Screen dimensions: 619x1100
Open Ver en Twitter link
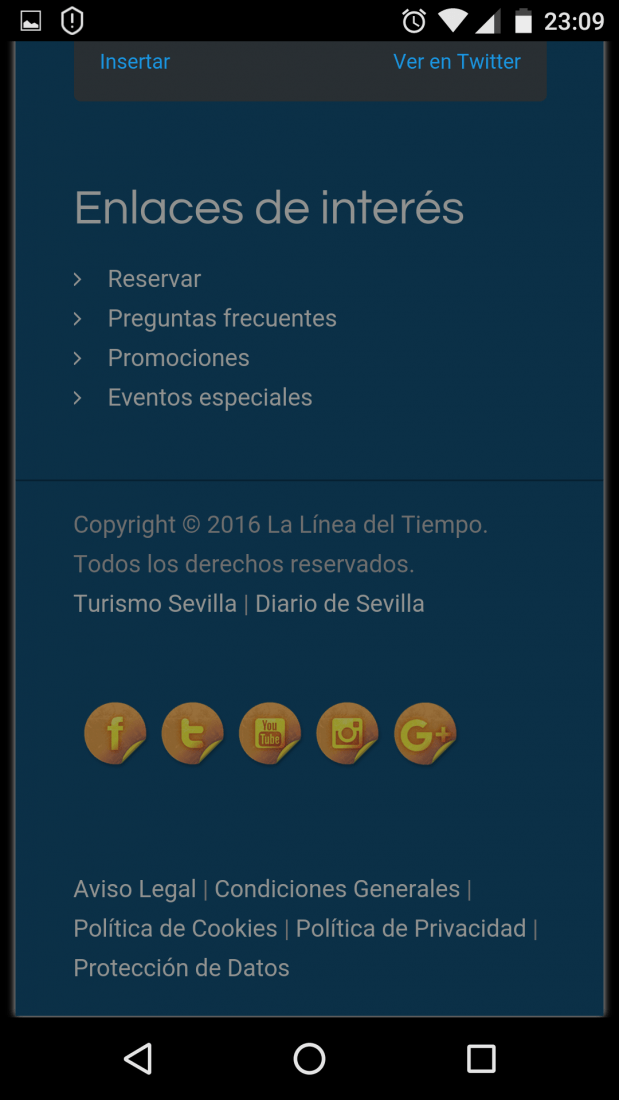[457, 62]
